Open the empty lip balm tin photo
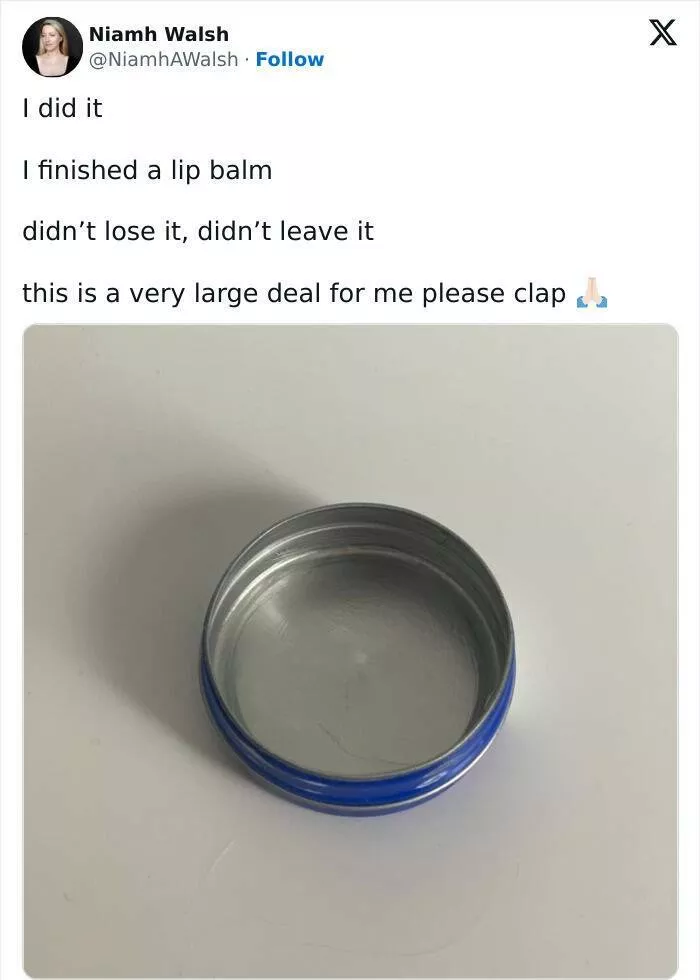This screenshot has width=700, height=980. (x=350, y=650)
